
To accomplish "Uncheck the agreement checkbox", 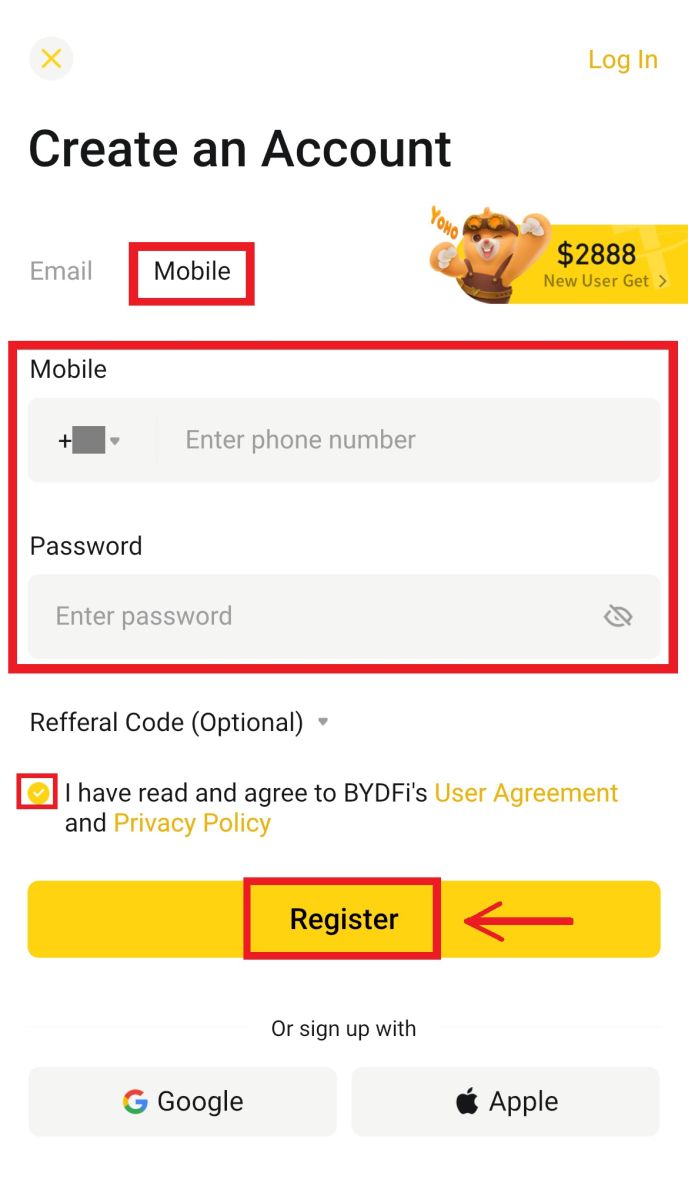I will pyautogui.click(x=38, y=793).
